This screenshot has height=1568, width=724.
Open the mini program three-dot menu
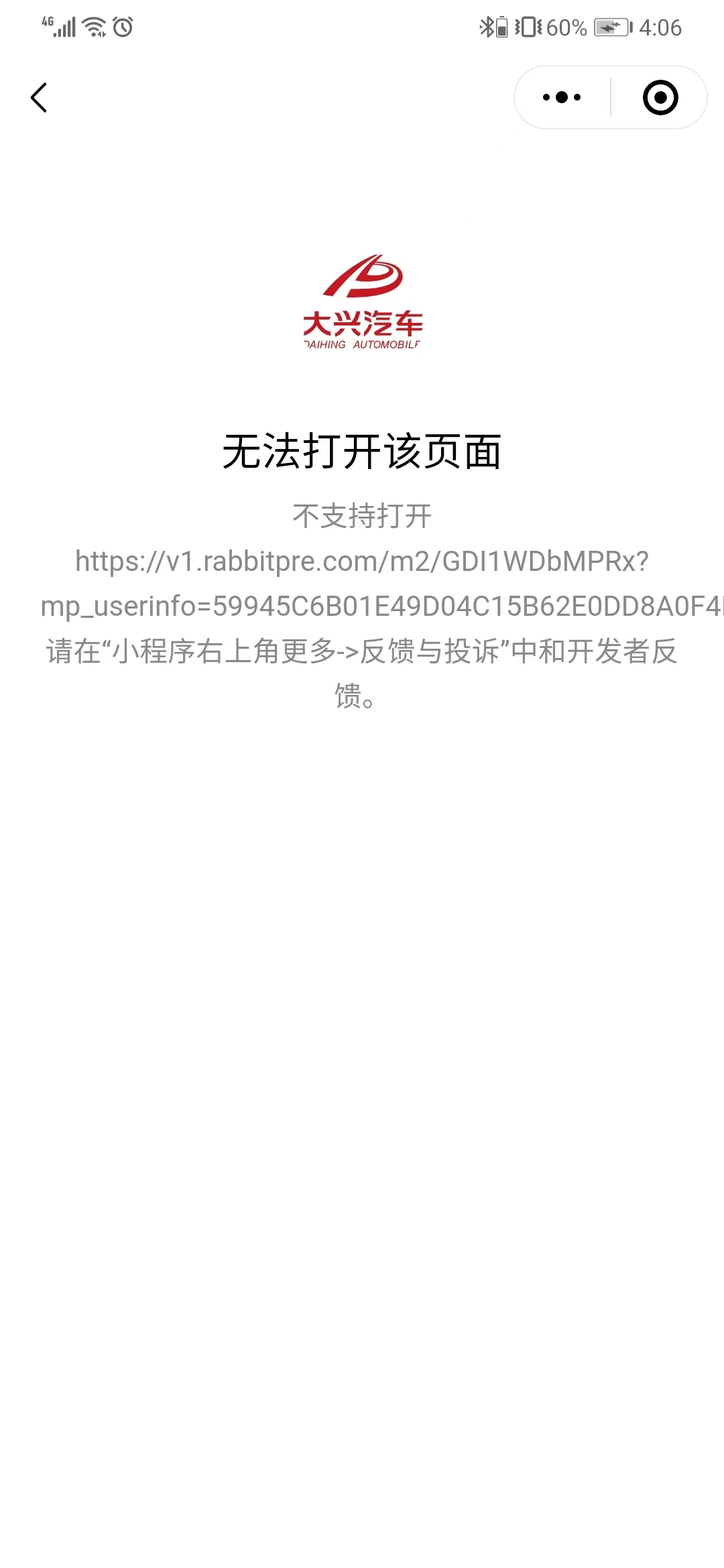coord(562,98)
